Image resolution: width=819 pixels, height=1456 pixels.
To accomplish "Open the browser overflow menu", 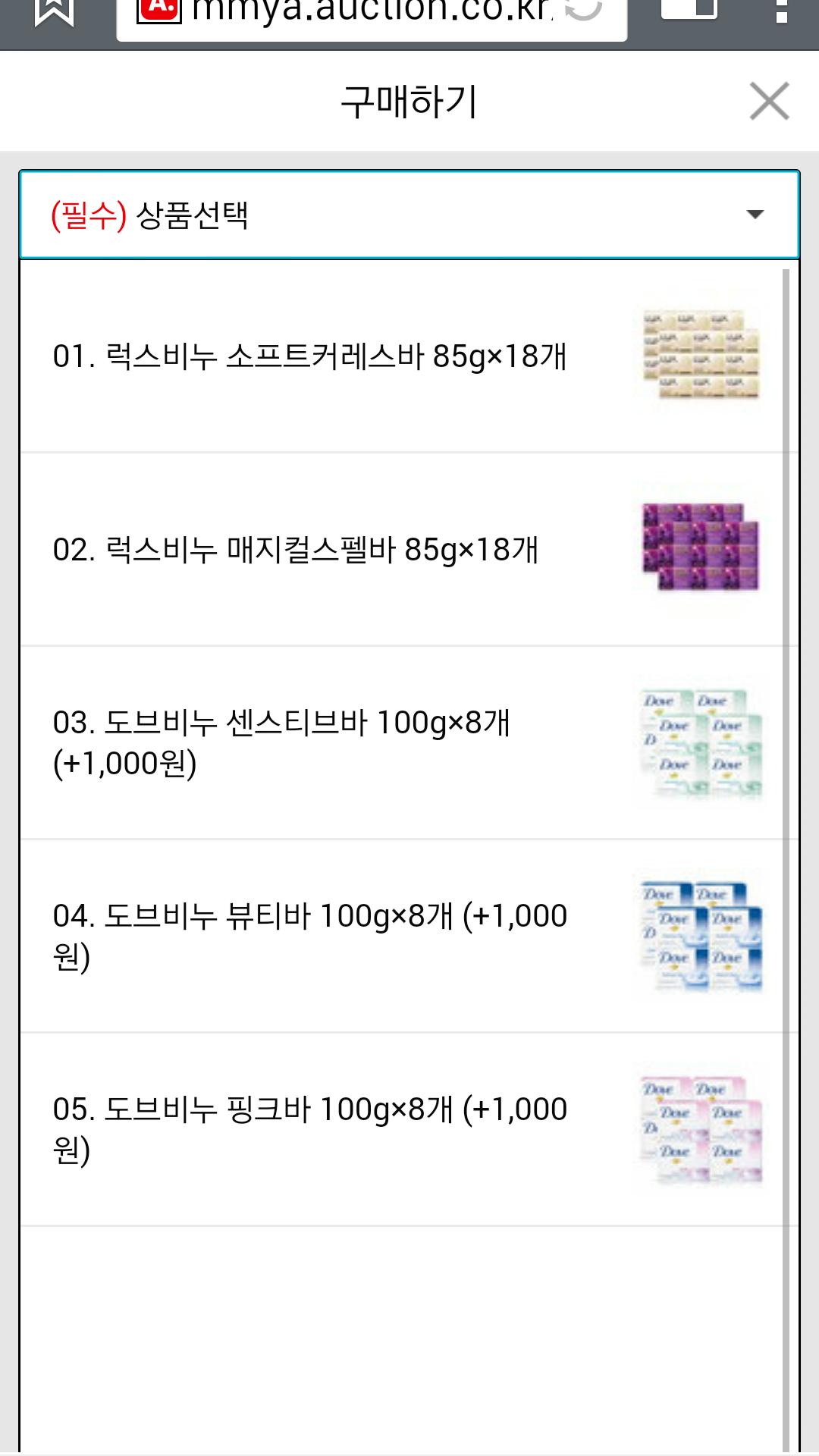I will [783, 11].
